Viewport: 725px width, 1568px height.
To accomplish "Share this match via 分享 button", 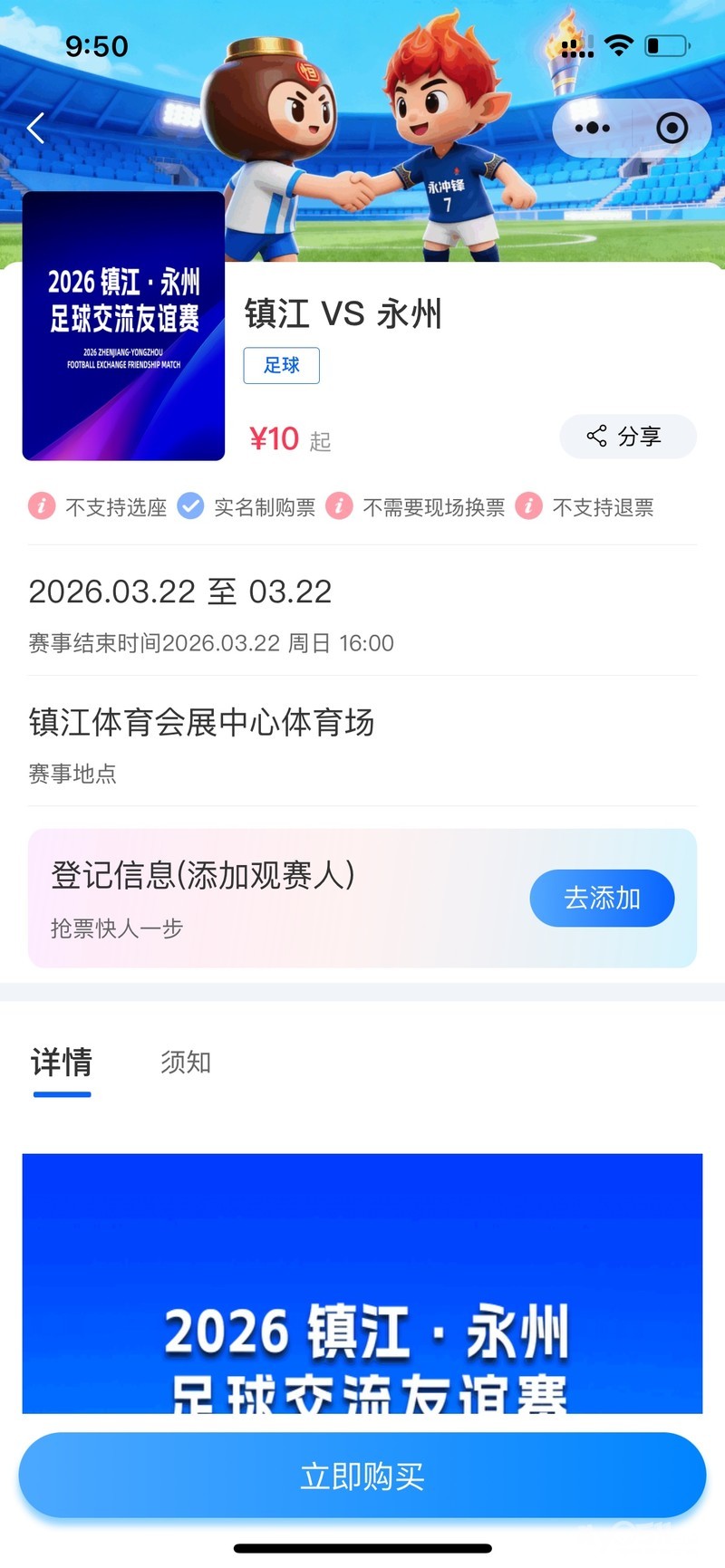I will click(x=627, y=437).
